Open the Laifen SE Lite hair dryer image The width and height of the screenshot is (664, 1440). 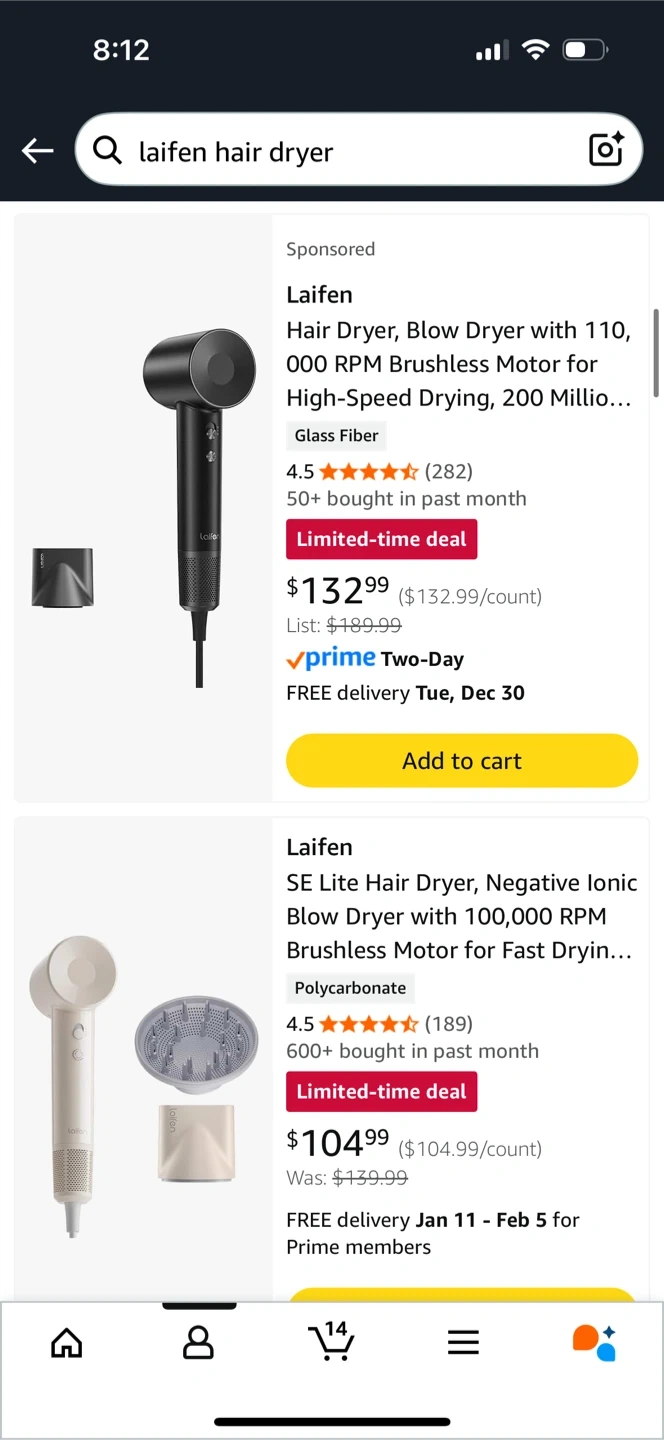point(143,1085)
